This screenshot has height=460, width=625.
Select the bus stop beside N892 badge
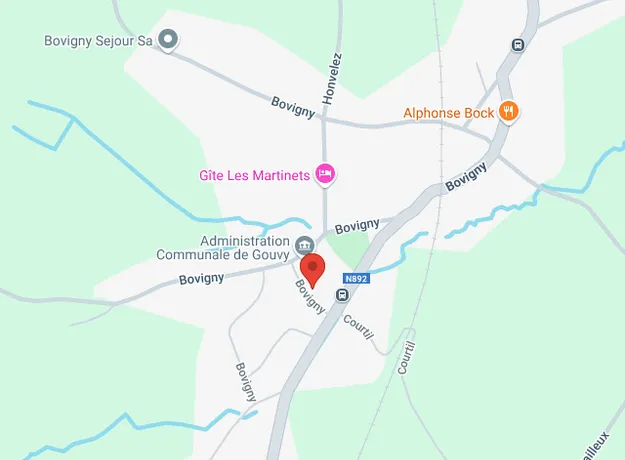click(342, 295)
